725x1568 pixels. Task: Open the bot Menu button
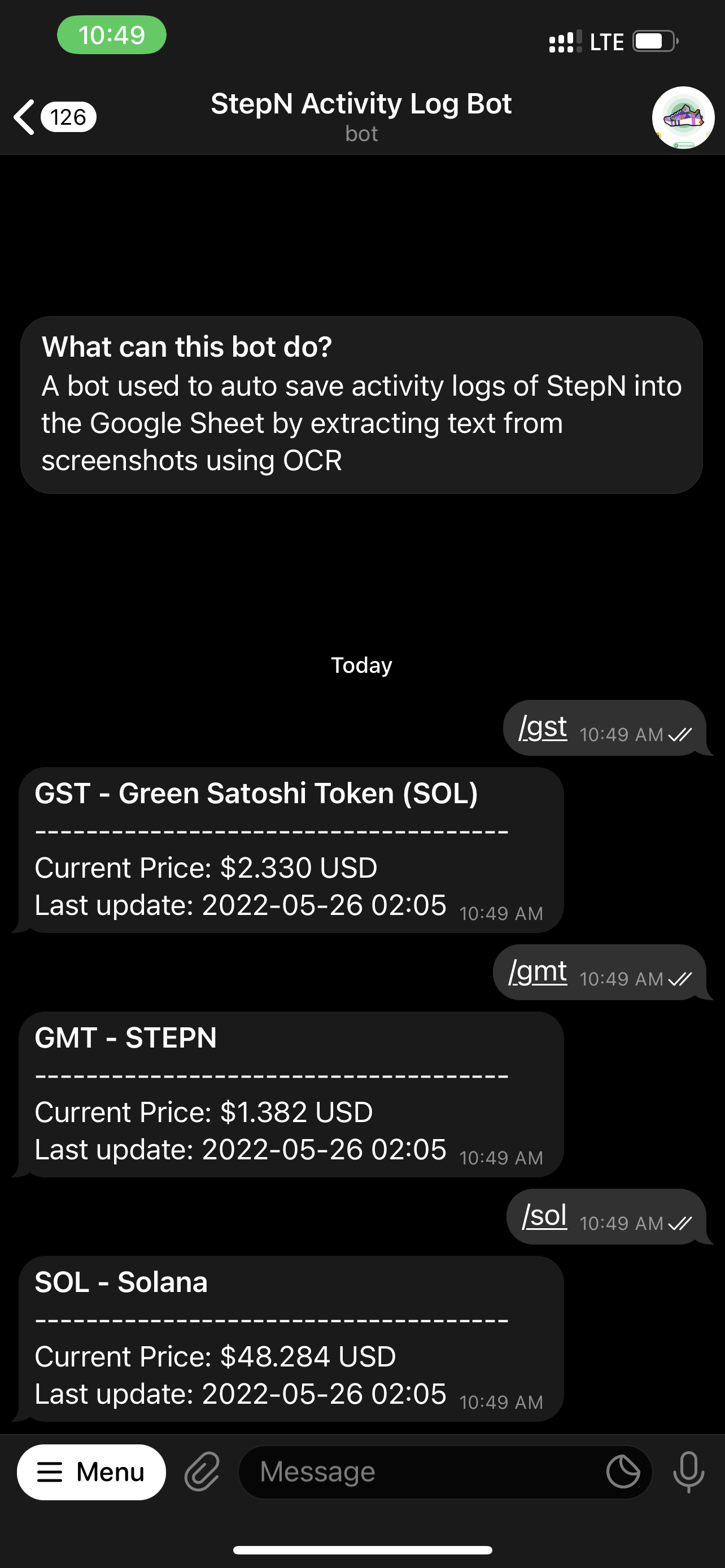click(x=91, y=1471)
